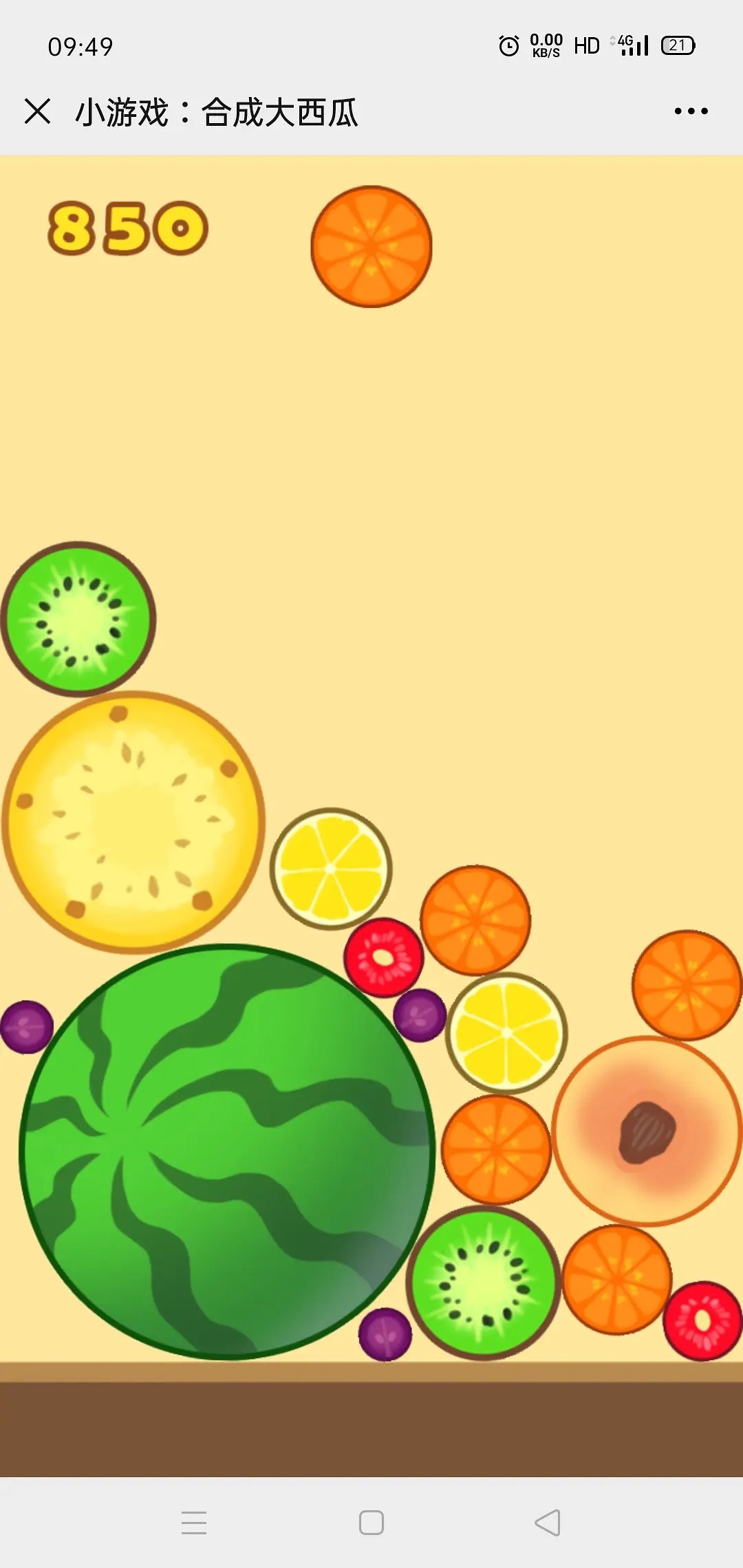Close the mini game with the X button
This screenshot has height=1568, width=743.
point(37,111)
